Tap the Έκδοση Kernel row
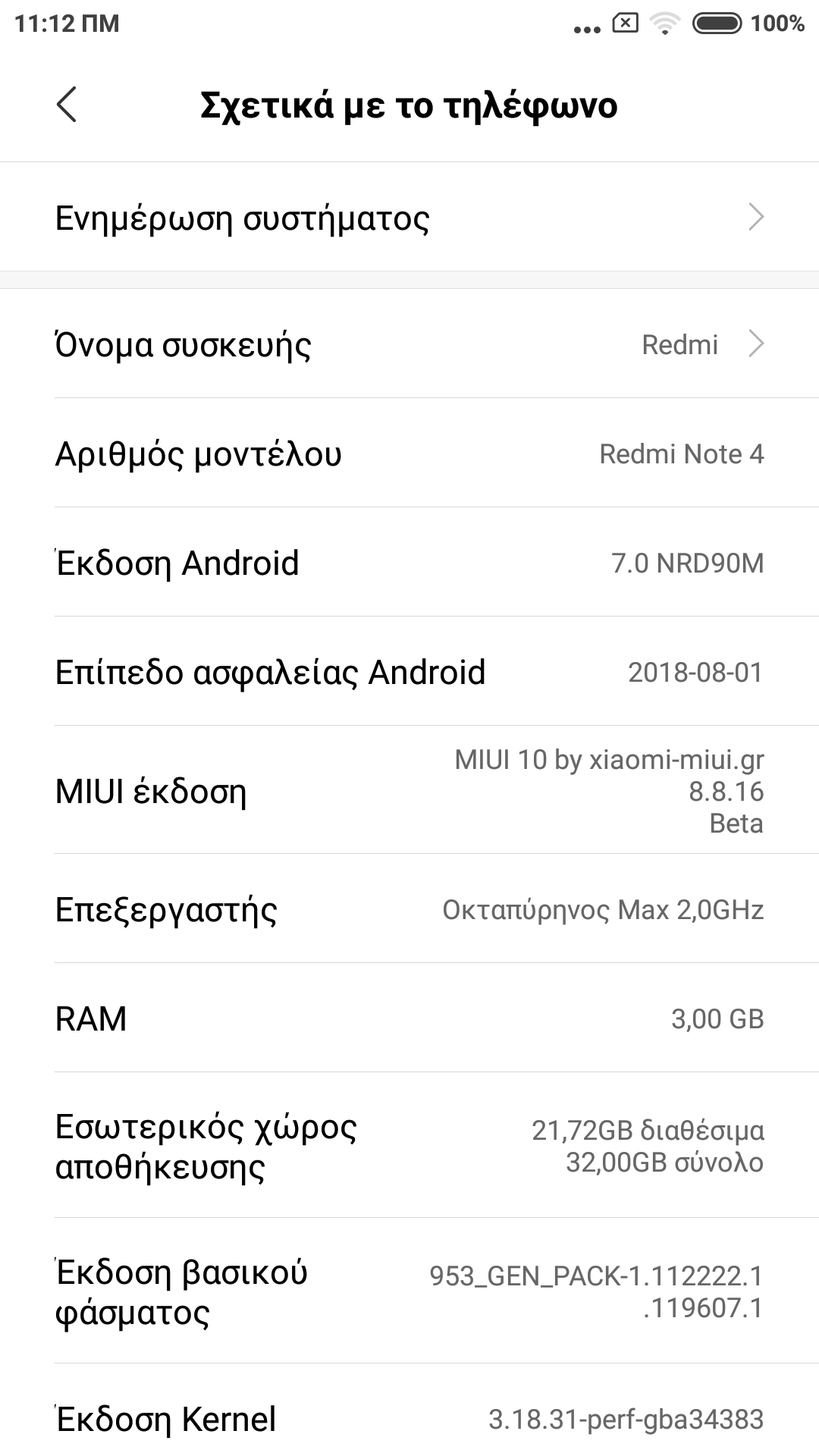The height and width of the screenshot is (1456, 819). click(409, 1418)
